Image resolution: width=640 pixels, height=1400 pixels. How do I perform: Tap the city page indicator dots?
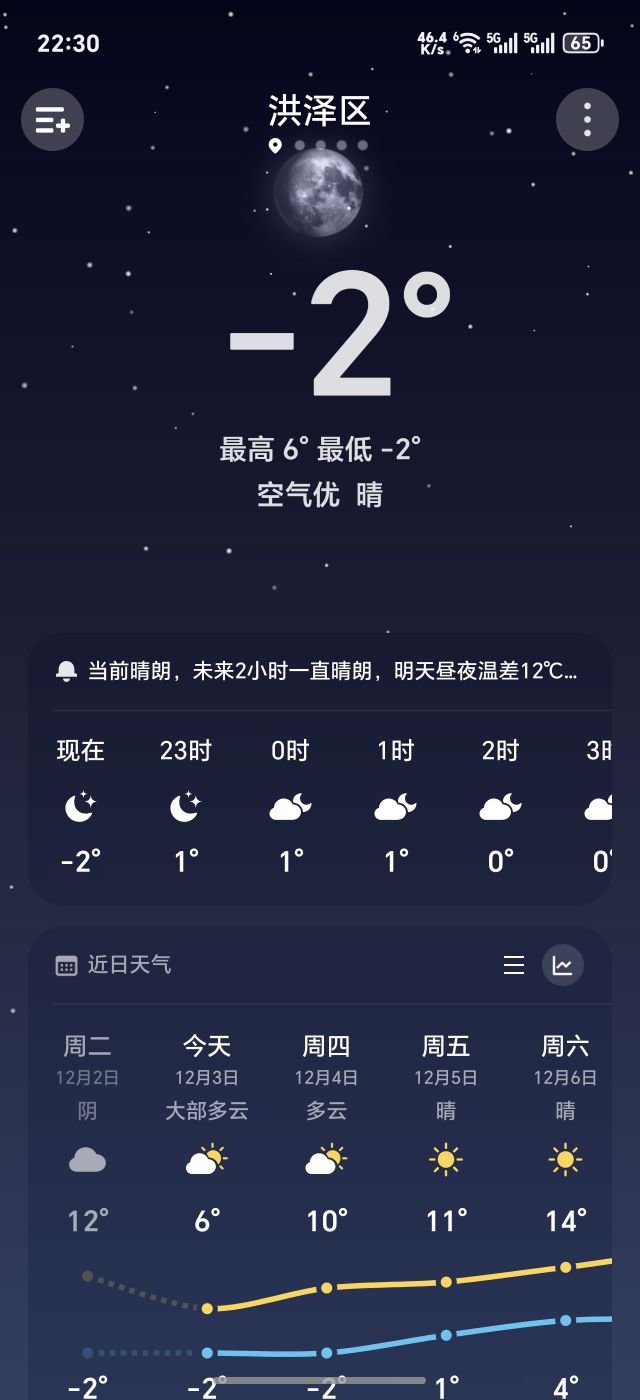(x=320, y=145)
